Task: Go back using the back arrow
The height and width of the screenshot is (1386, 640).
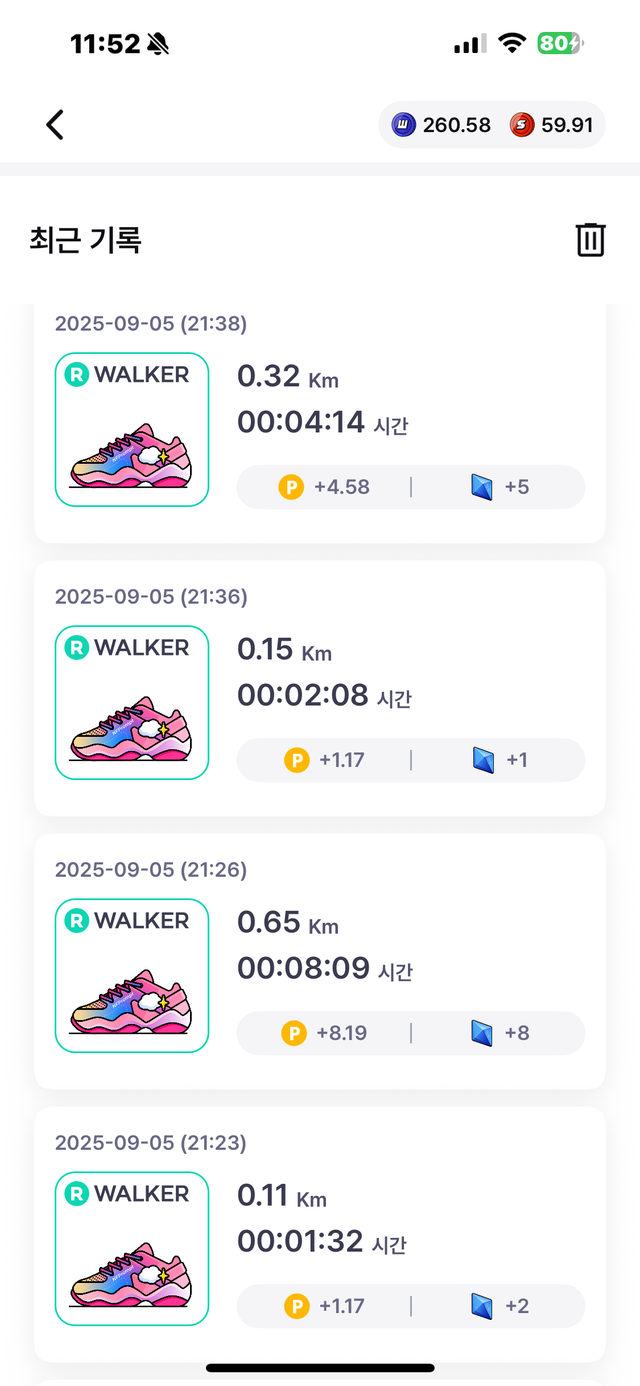Action: [55, 125]
